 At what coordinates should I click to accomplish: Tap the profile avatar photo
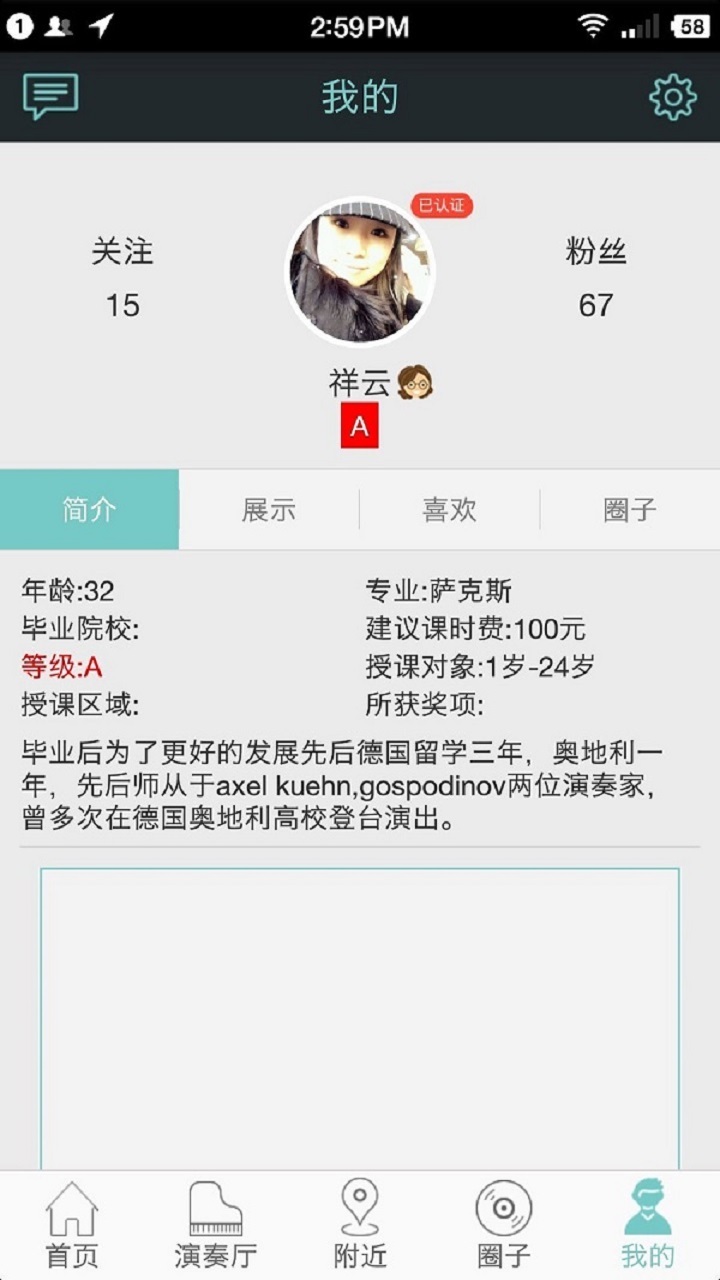point(360,271)
